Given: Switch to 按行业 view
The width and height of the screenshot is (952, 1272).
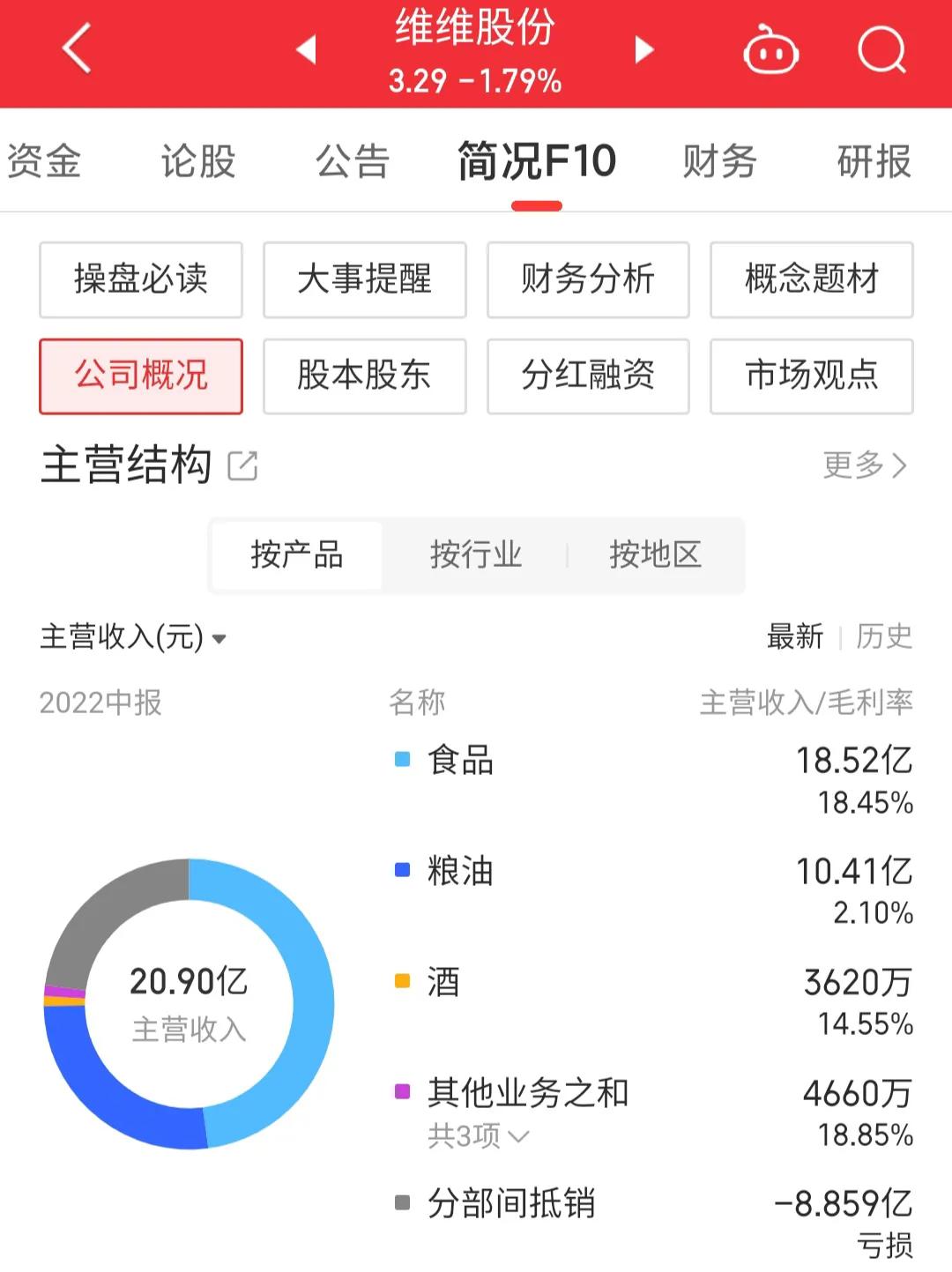Looking at the screenshot, I should point(477,555).
